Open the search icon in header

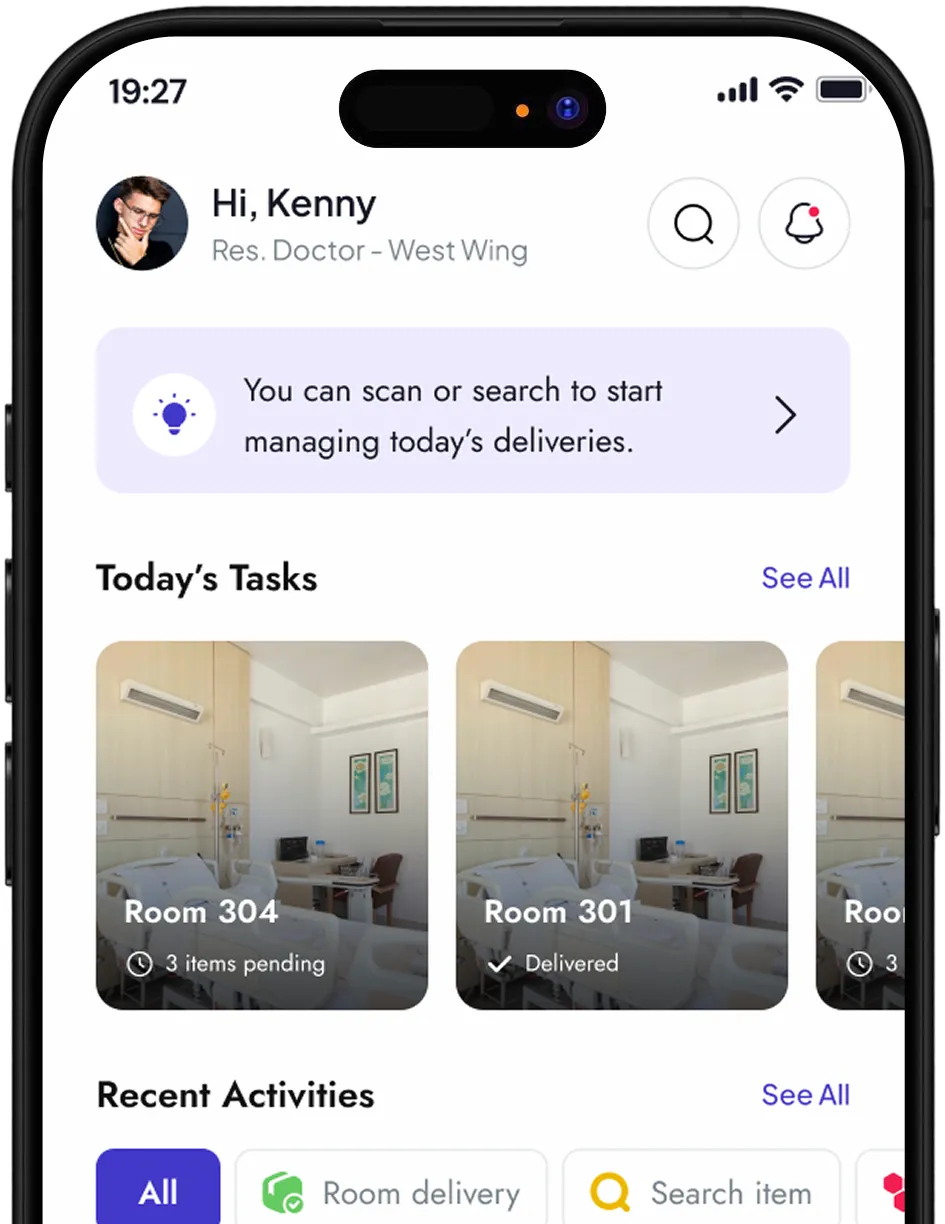(693, 224)
